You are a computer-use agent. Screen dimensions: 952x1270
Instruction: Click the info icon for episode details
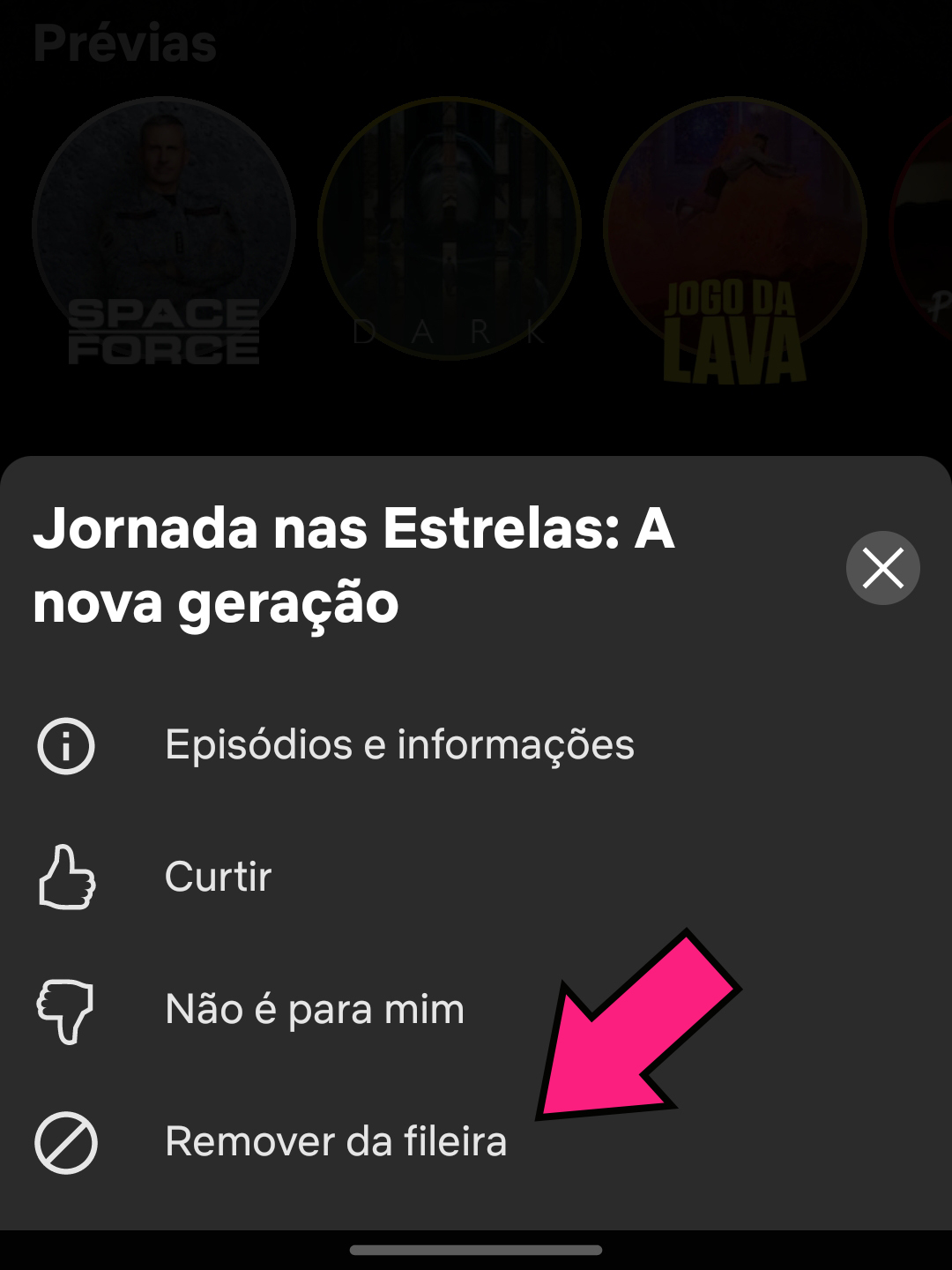coord(66,745)
